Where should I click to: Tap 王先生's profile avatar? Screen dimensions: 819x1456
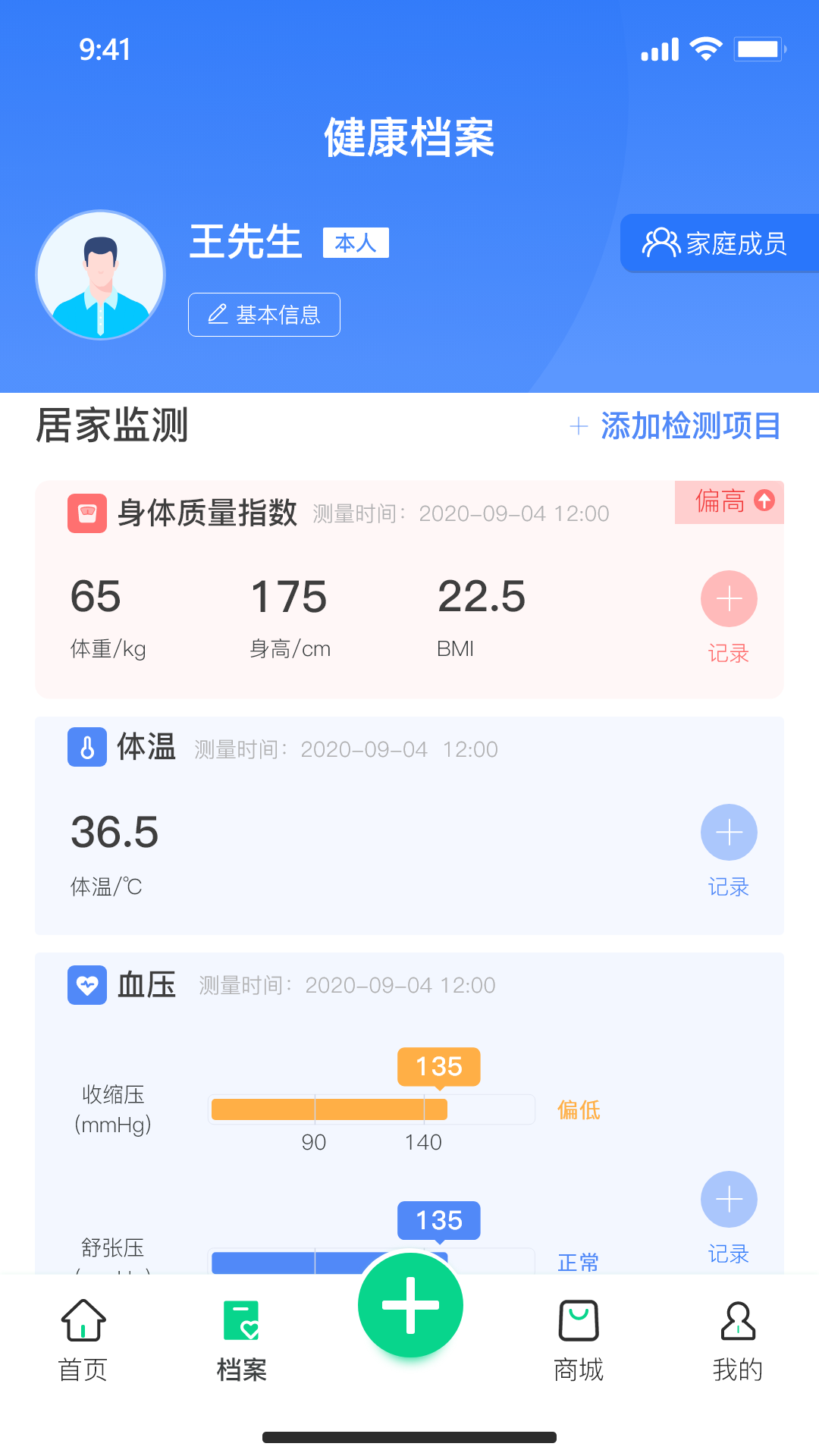click(101, 275)
